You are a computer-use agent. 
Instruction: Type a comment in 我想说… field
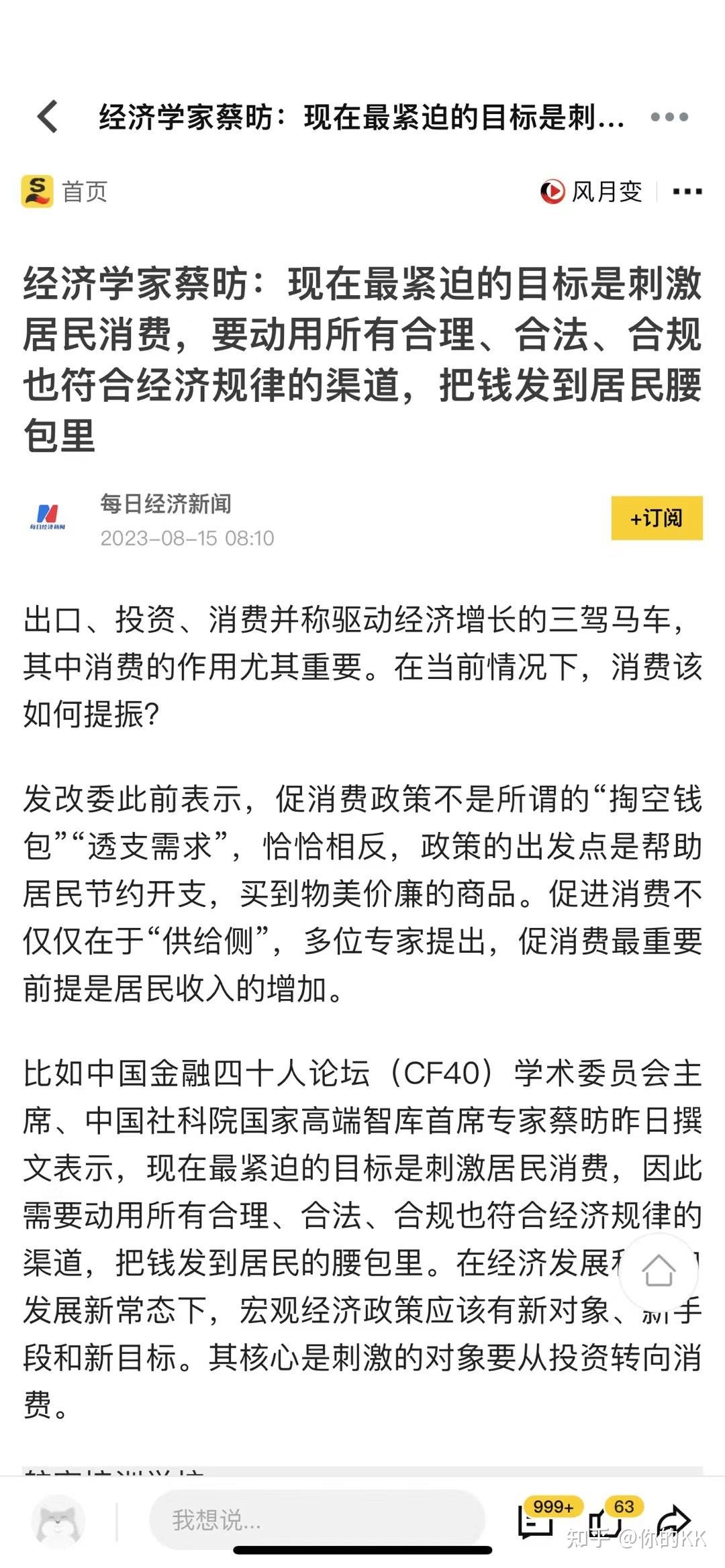tap(317, 1520)
